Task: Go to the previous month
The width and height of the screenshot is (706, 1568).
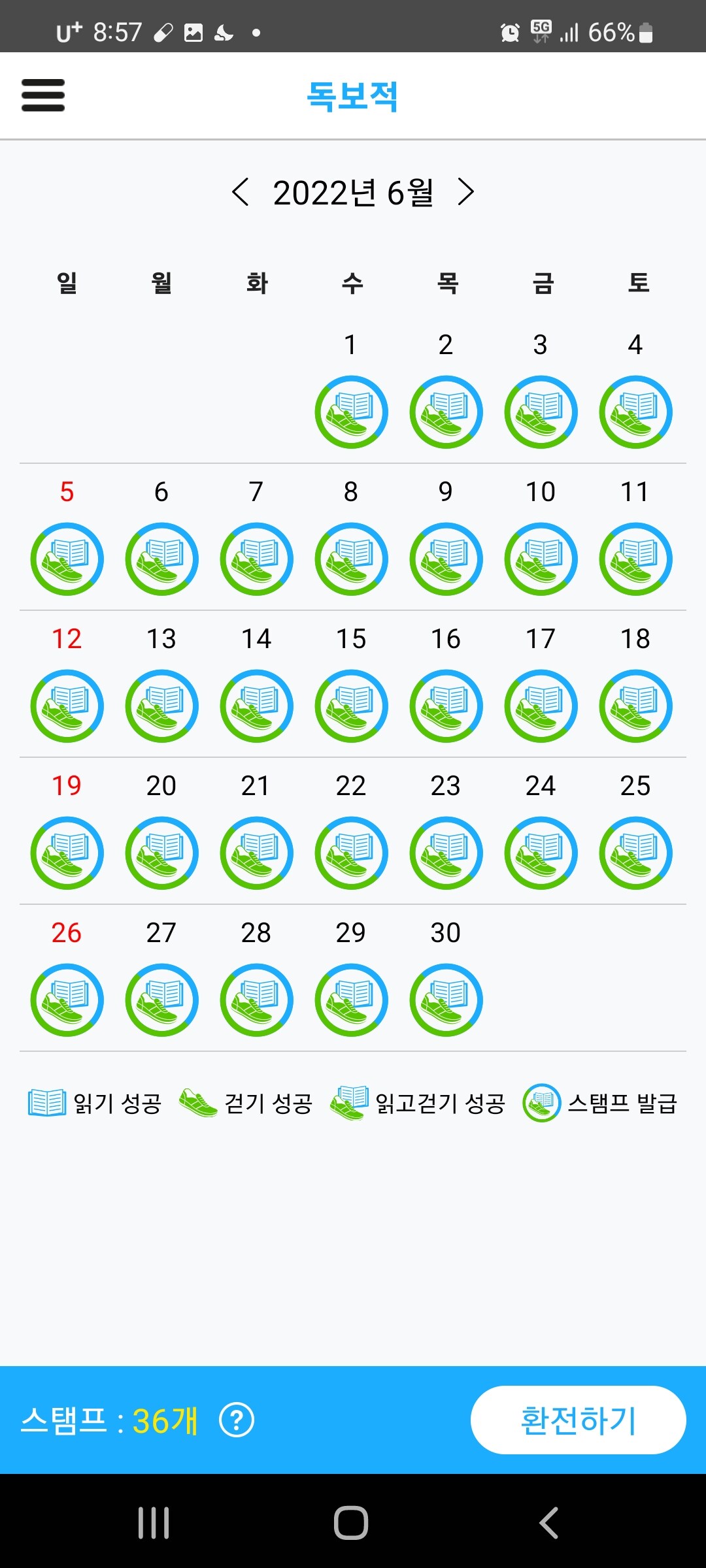Action: pos(241,192)
